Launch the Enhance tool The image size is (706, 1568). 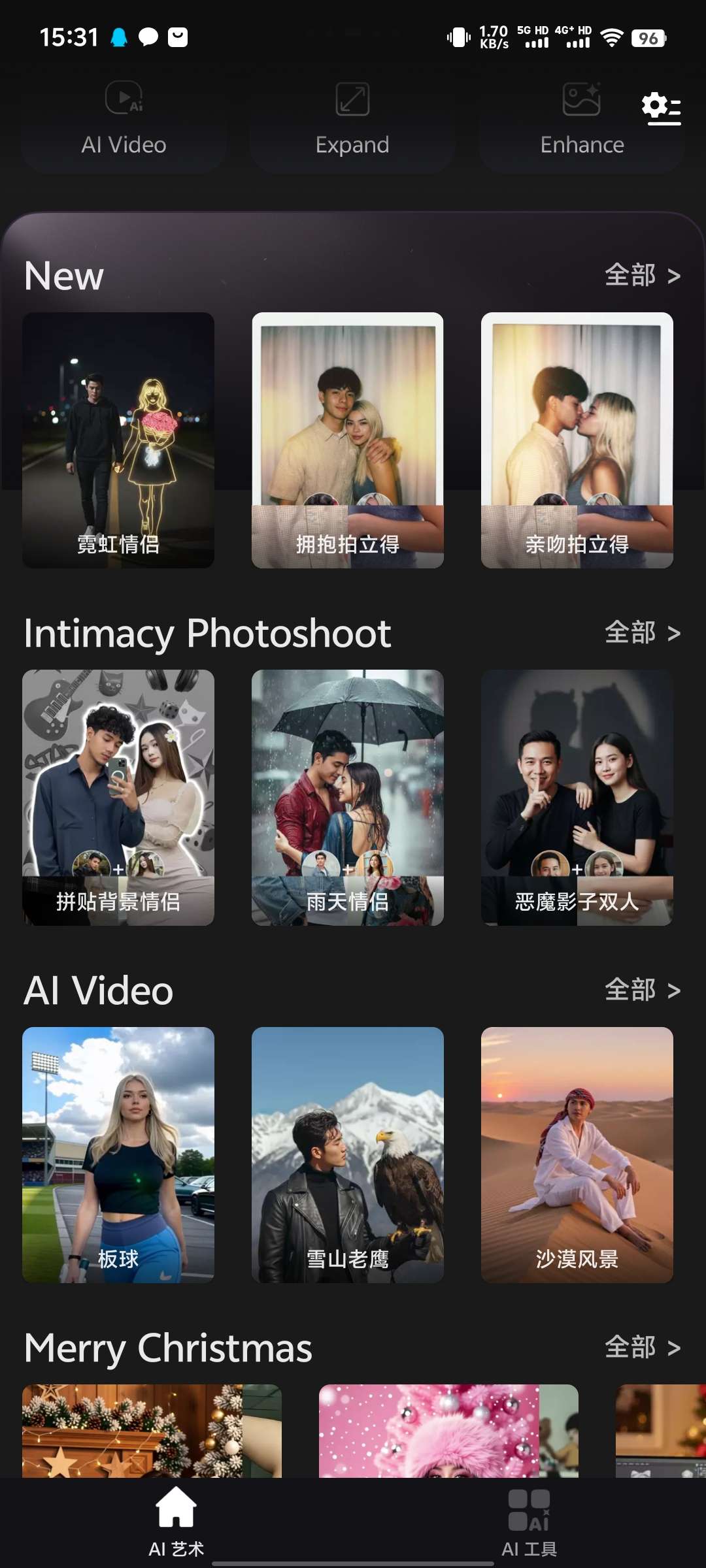[x=582, y=121]
